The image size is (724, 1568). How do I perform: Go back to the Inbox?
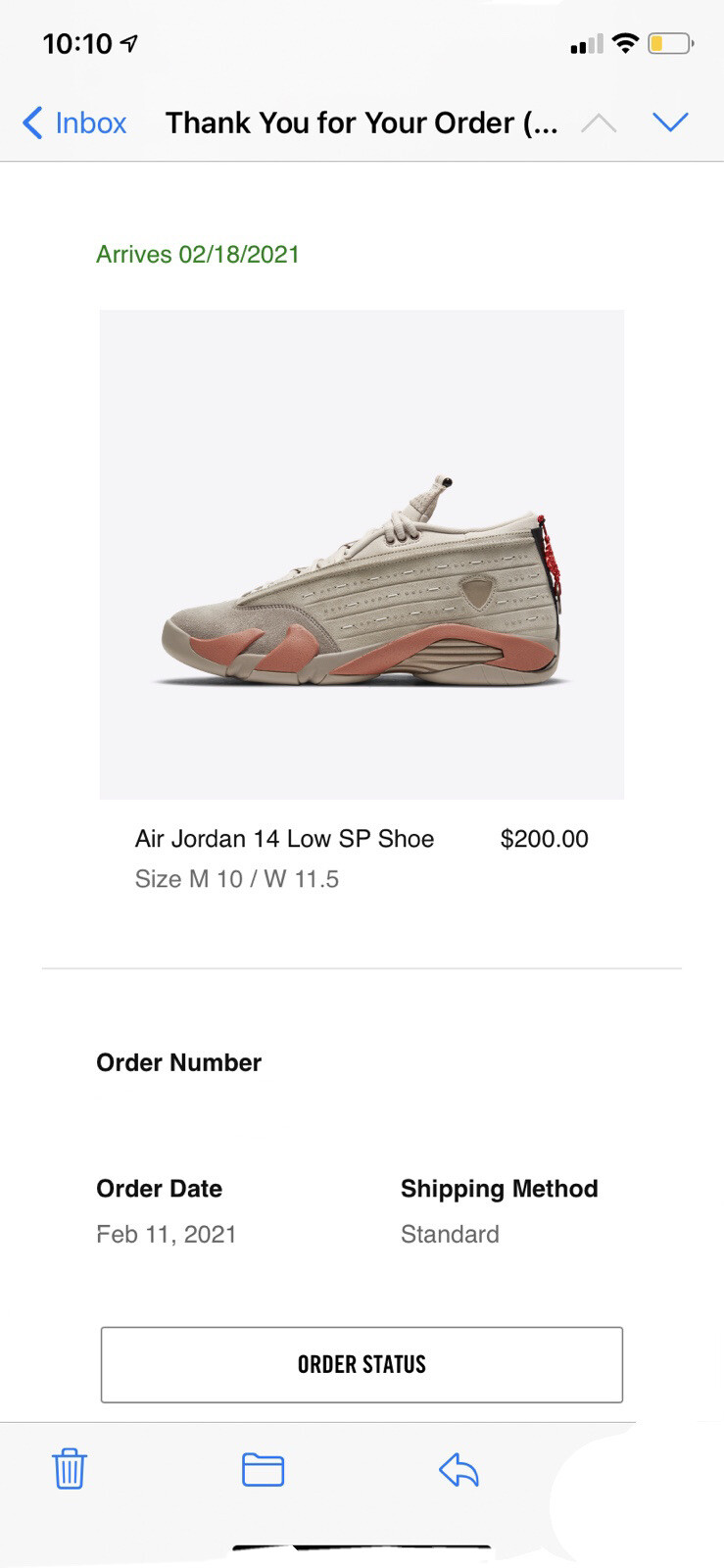coord(74,123)
